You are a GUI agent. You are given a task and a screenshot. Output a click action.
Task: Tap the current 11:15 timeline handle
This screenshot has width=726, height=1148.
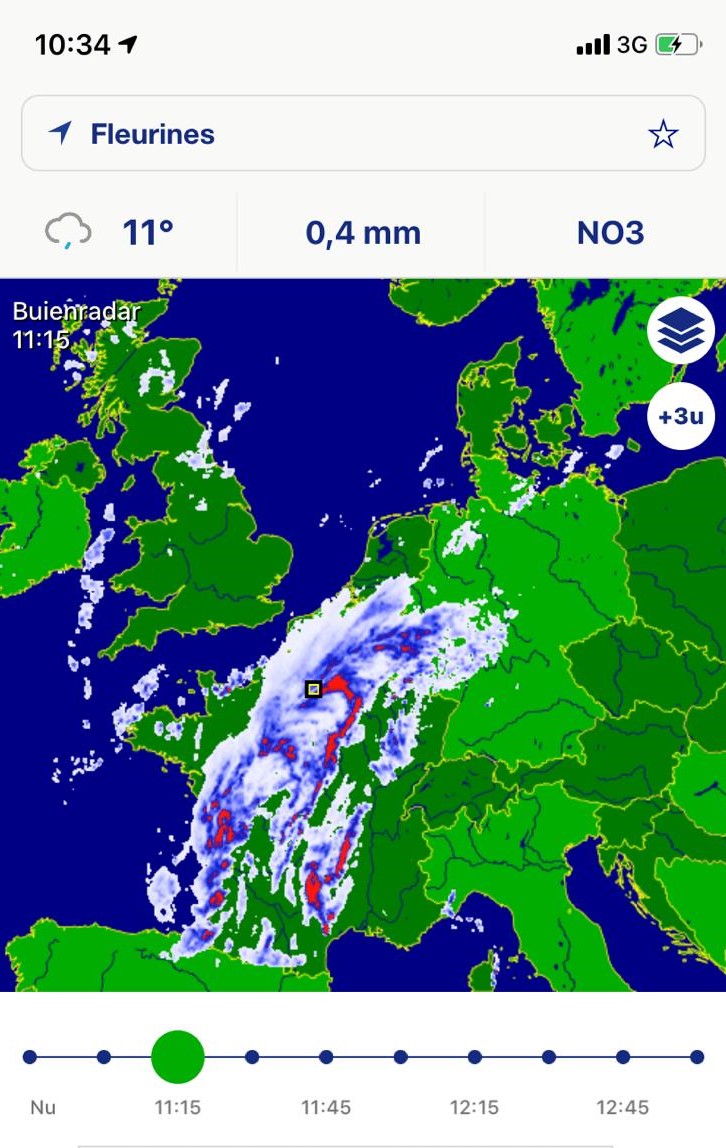pos(178,1057)
